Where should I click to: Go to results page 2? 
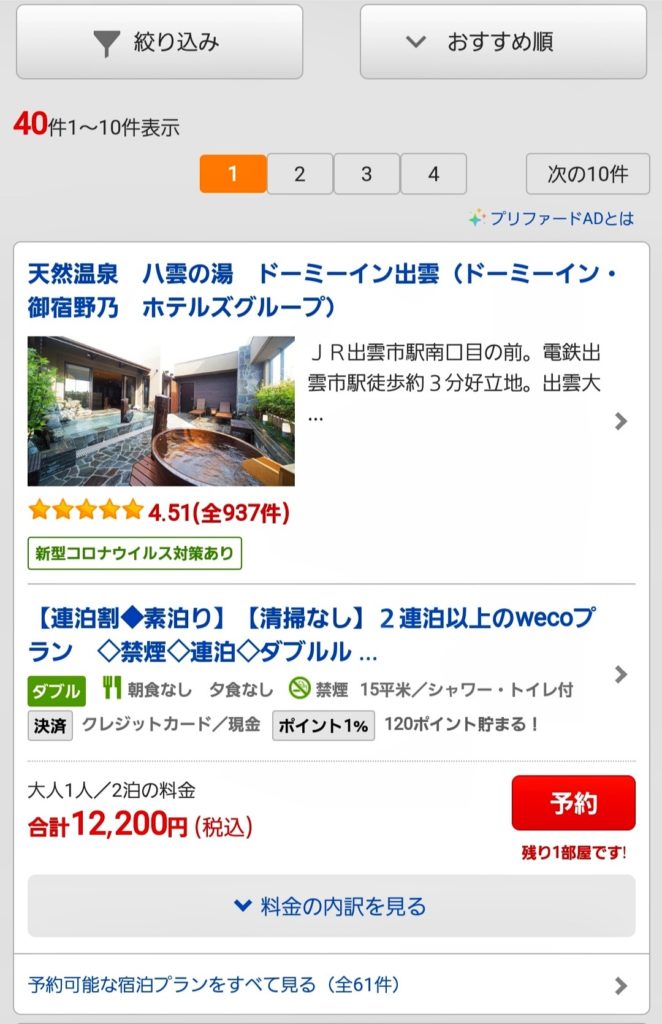(299, 174)
